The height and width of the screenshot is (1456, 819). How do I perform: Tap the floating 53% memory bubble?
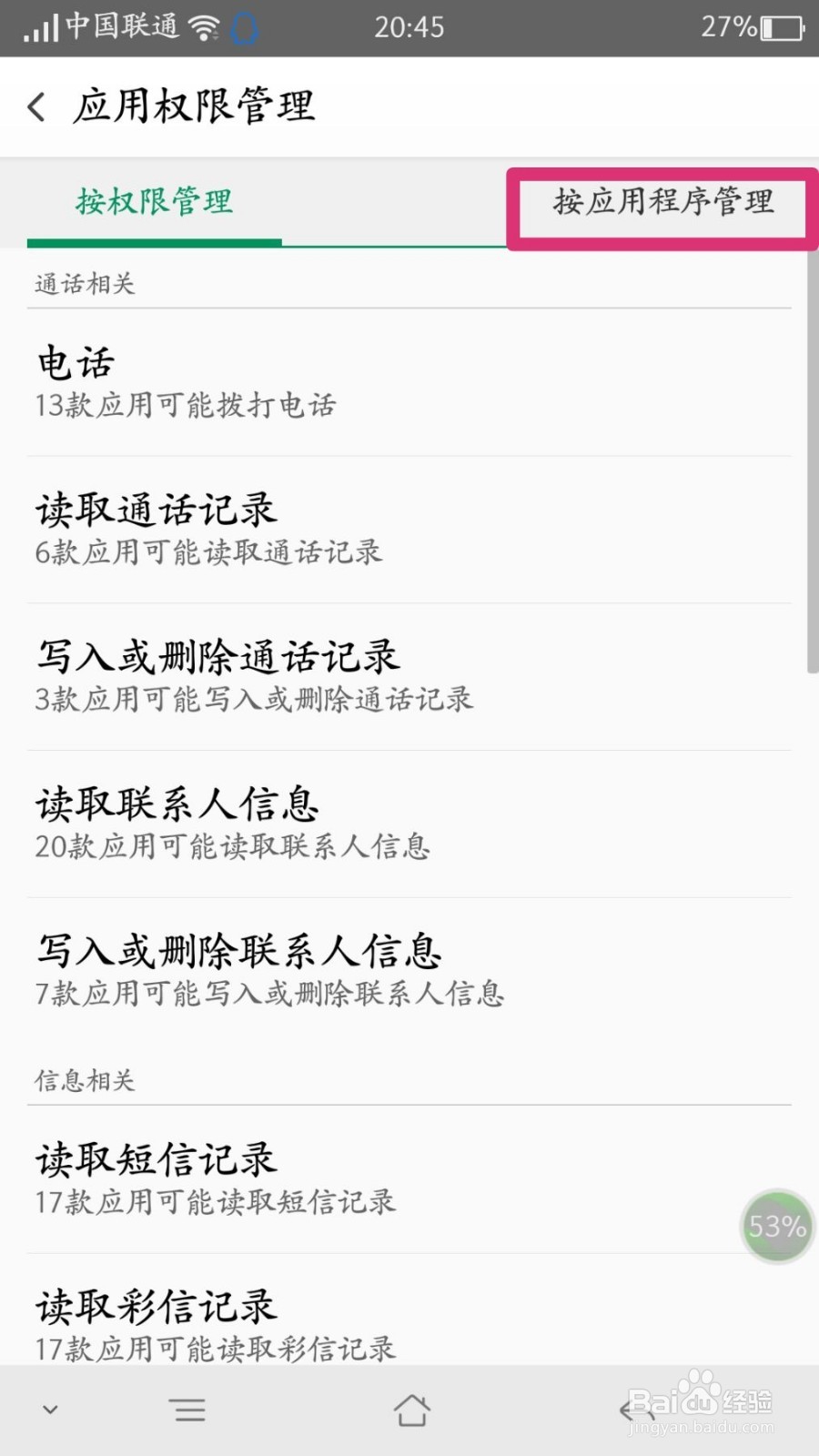point(777,1227)
